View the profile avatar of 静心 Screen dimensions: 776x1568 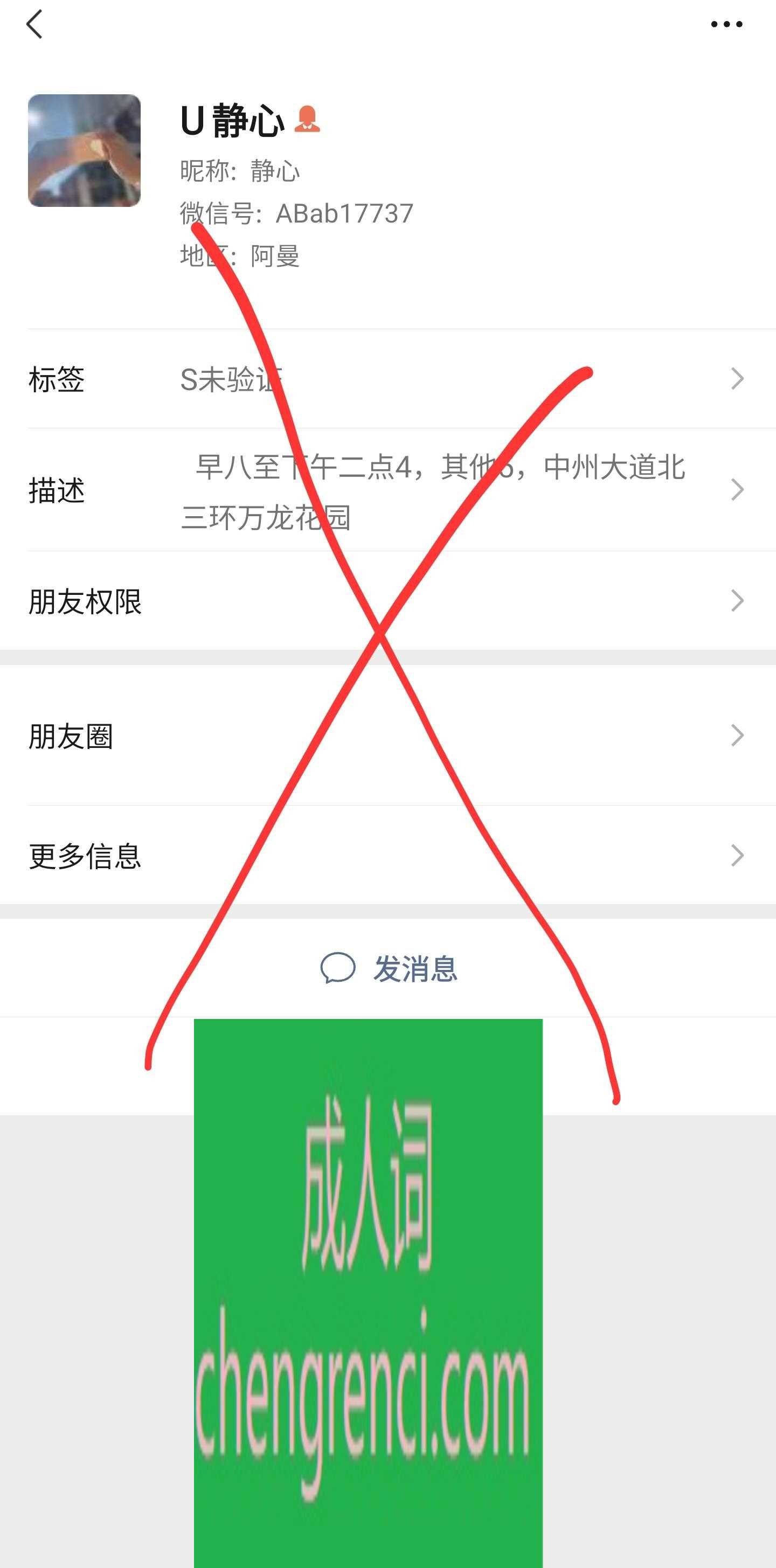click(x=85, y=150)
